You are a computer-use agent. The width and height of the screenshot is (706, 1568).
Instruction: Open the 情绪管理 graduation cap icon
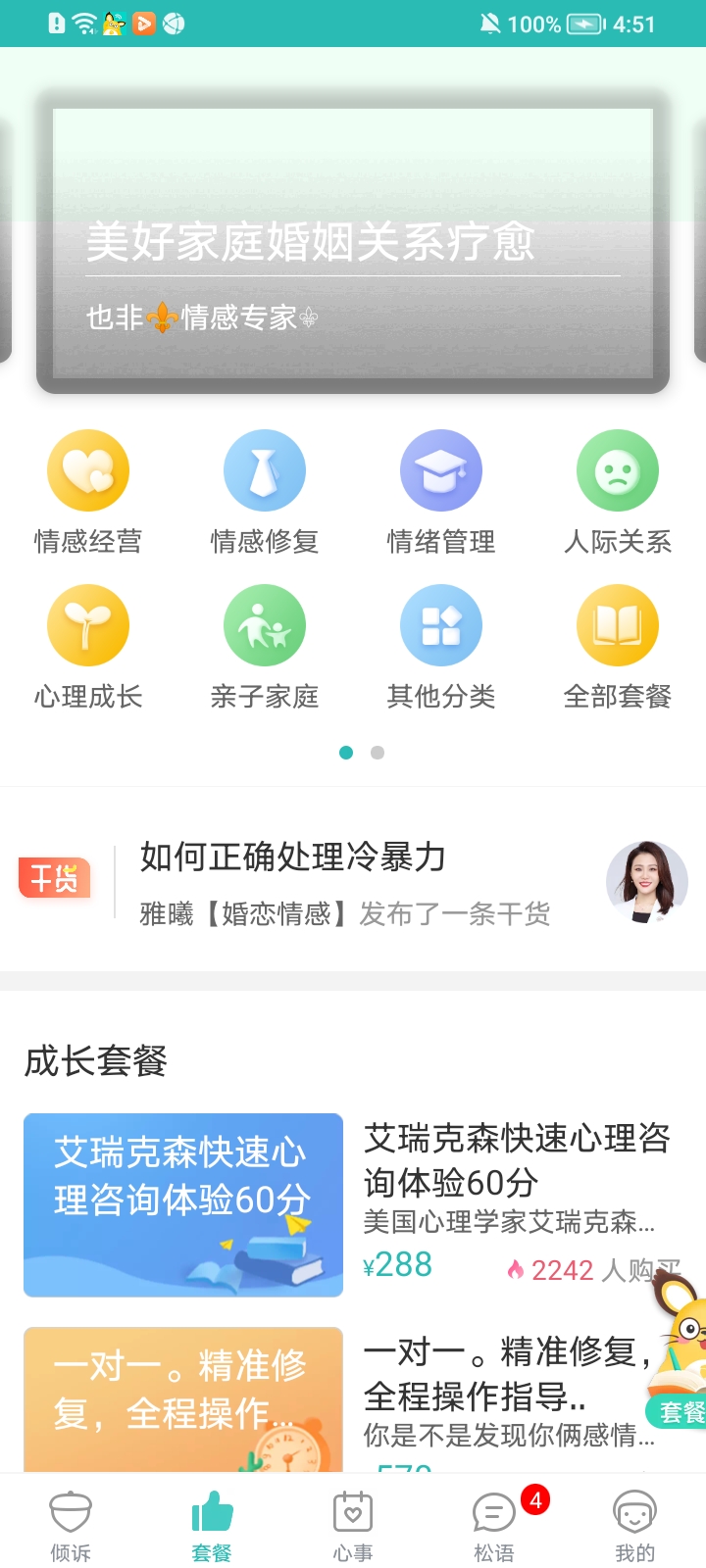(x=441, y=470)
